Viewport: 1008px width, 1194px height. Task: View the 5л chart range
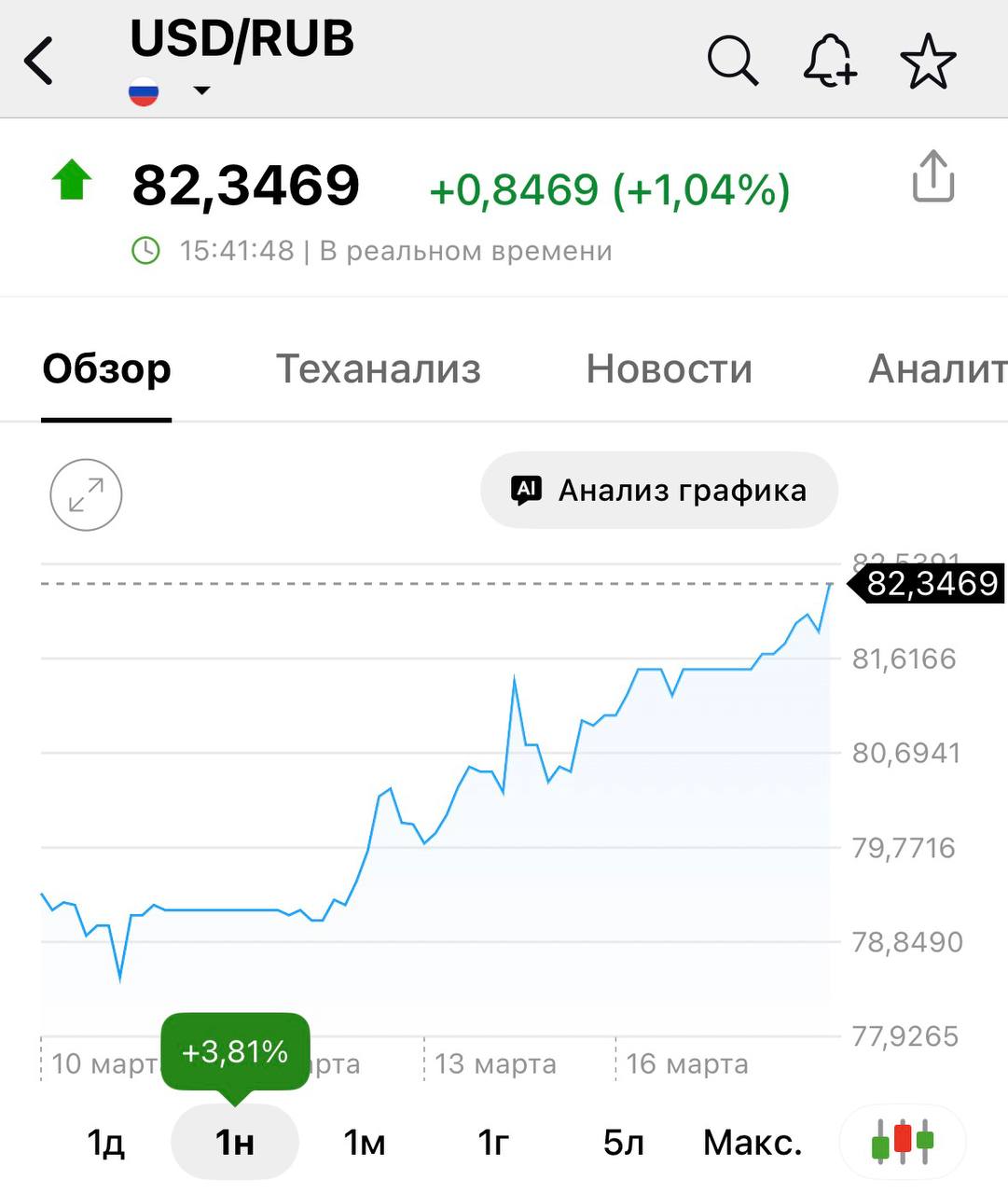623,1142
